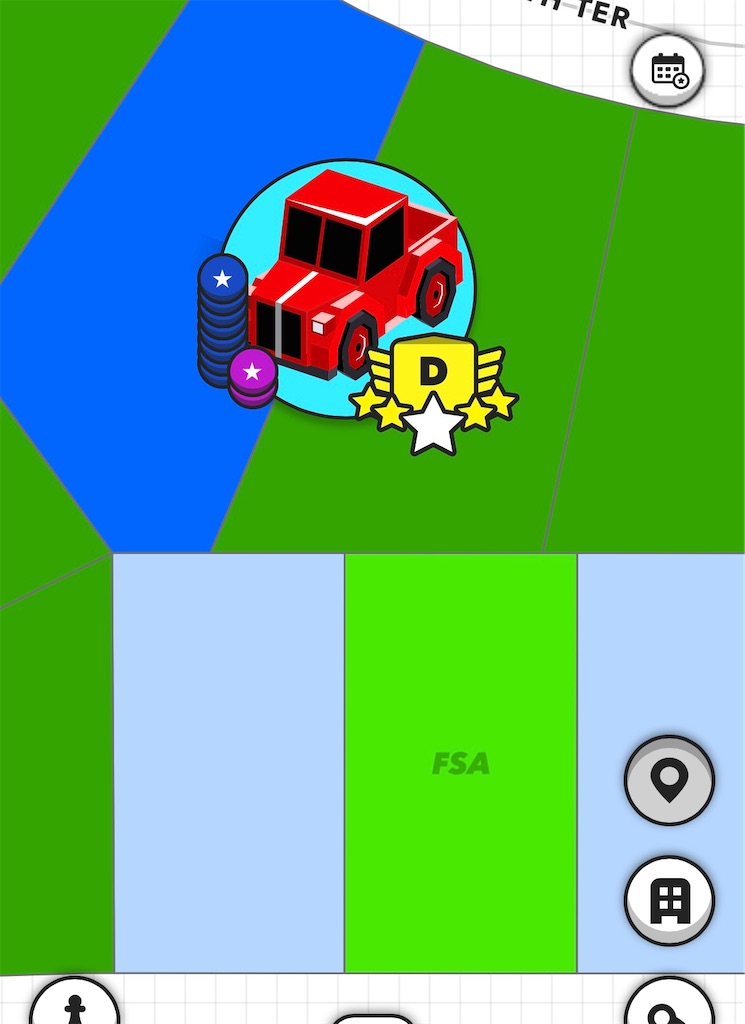
Task: Open the pawn piece button
Action: [75, 1005]
